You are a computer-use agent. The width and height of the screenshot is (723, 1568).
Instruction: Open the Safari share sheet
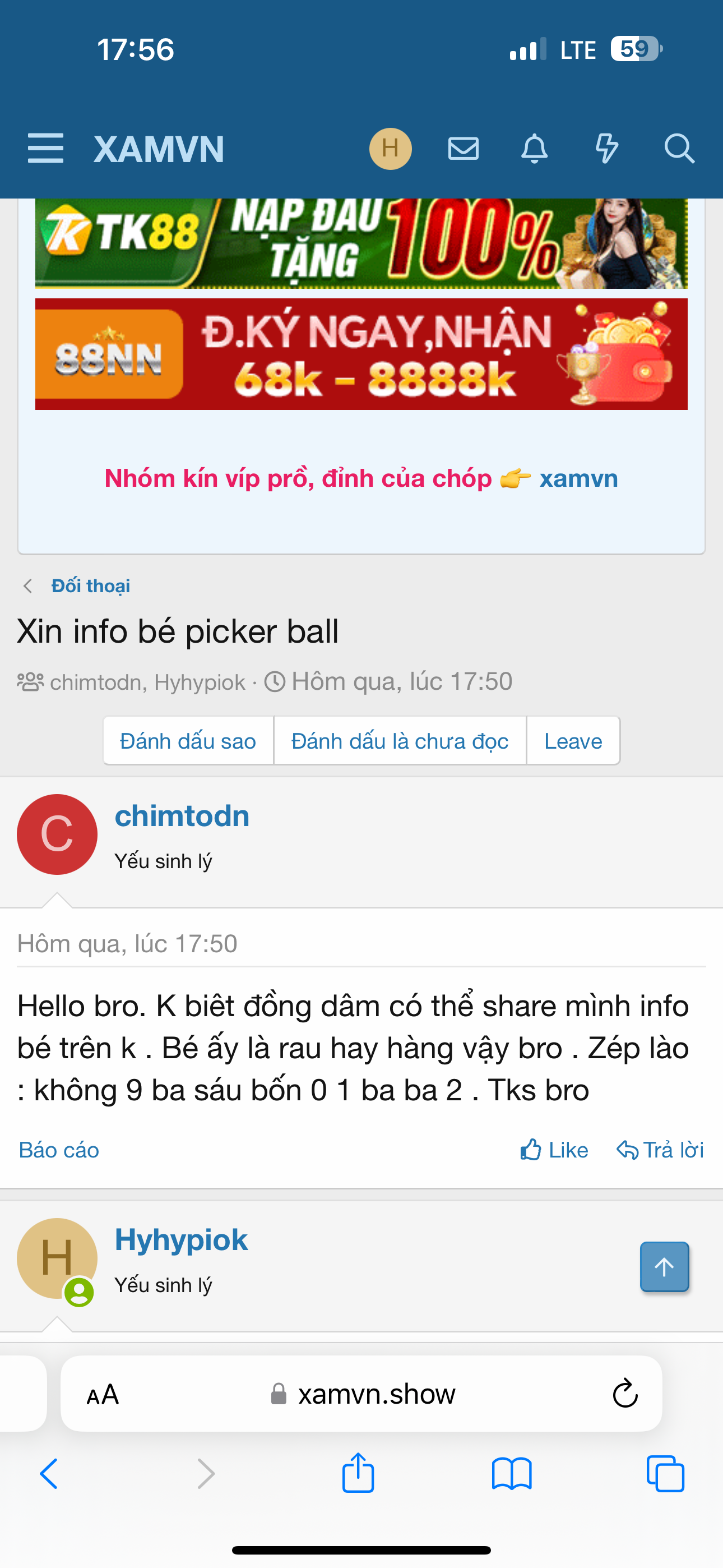358,1473
